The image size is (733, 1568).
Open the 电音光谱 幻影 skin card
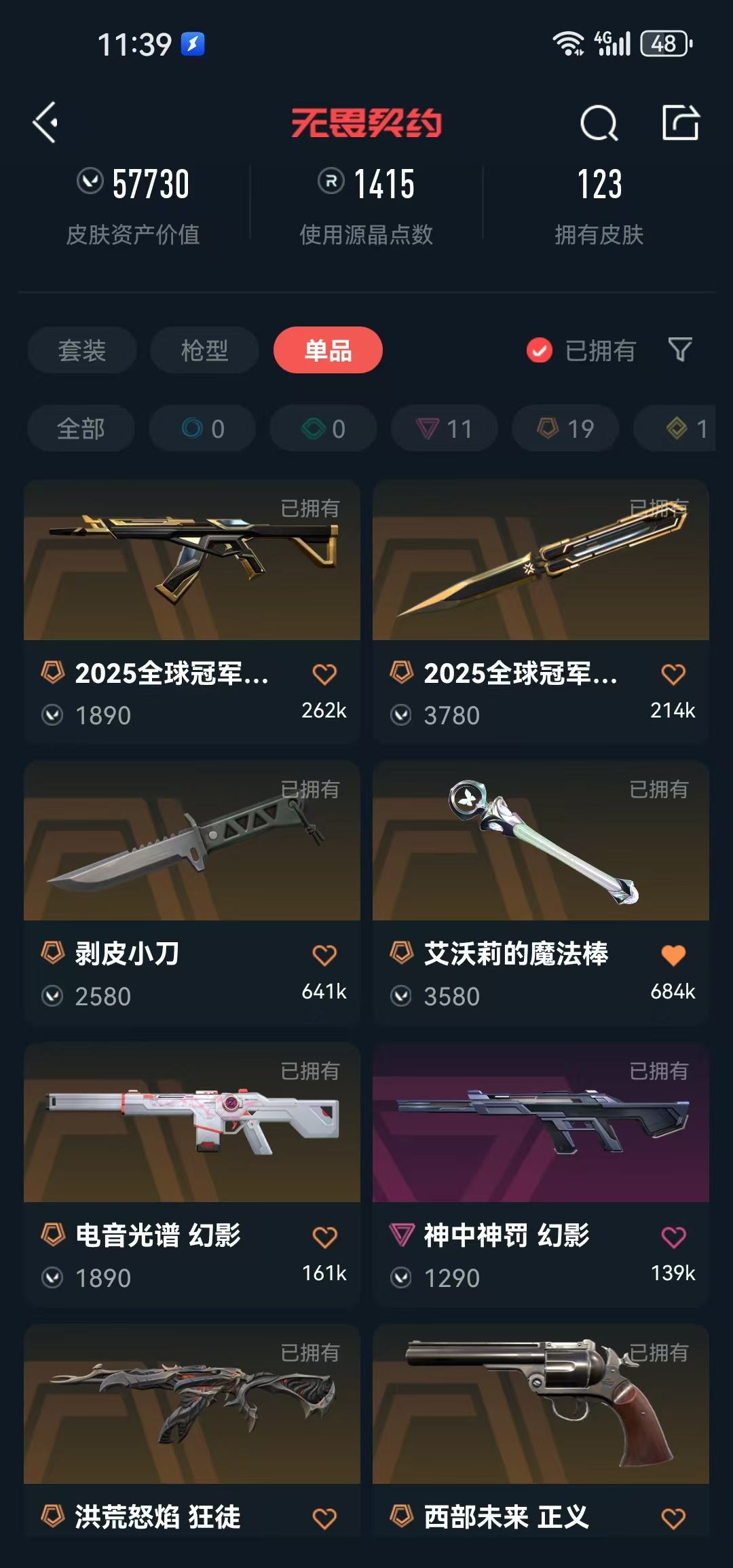click(192, 1123)
